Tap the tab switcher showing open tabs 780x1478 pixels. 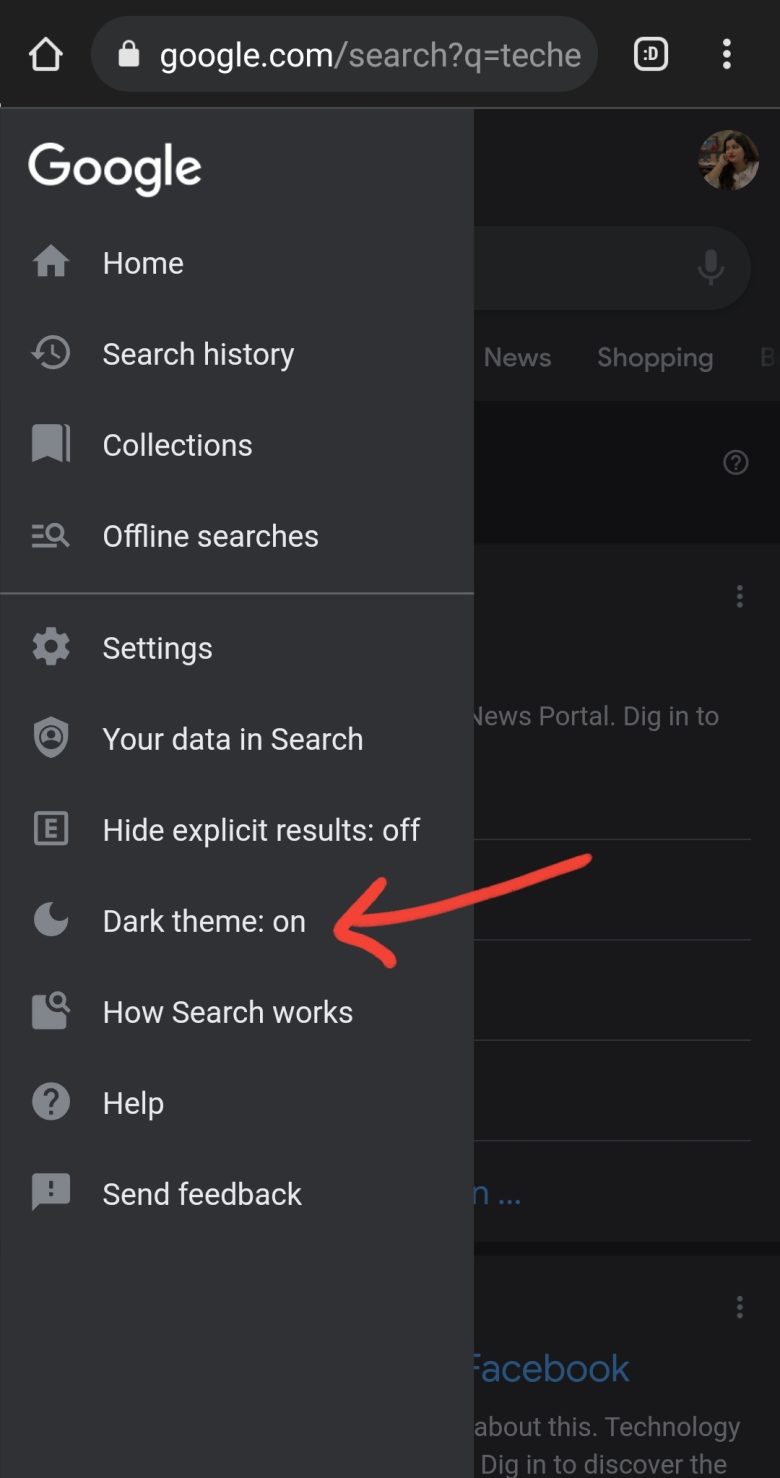(650, 54)
